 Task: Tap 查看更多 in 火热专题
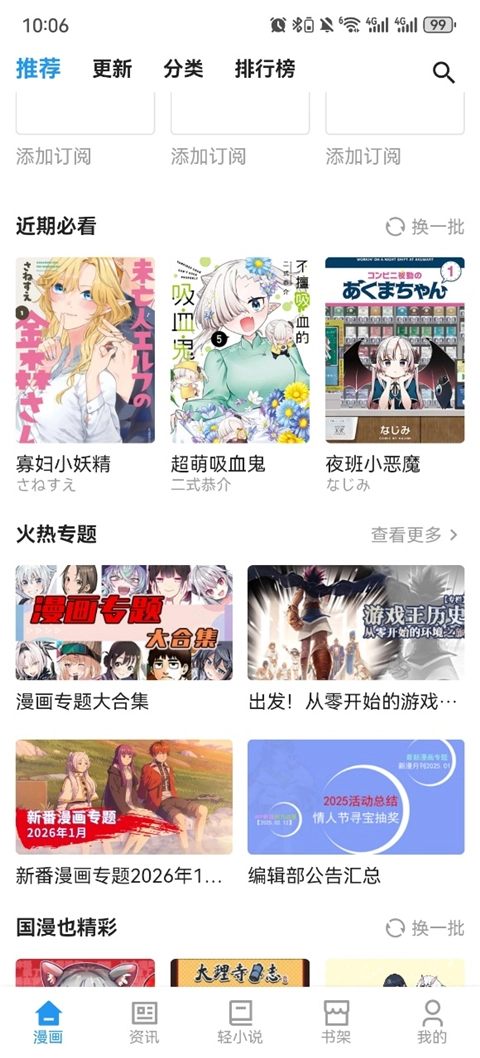(415, 535)
